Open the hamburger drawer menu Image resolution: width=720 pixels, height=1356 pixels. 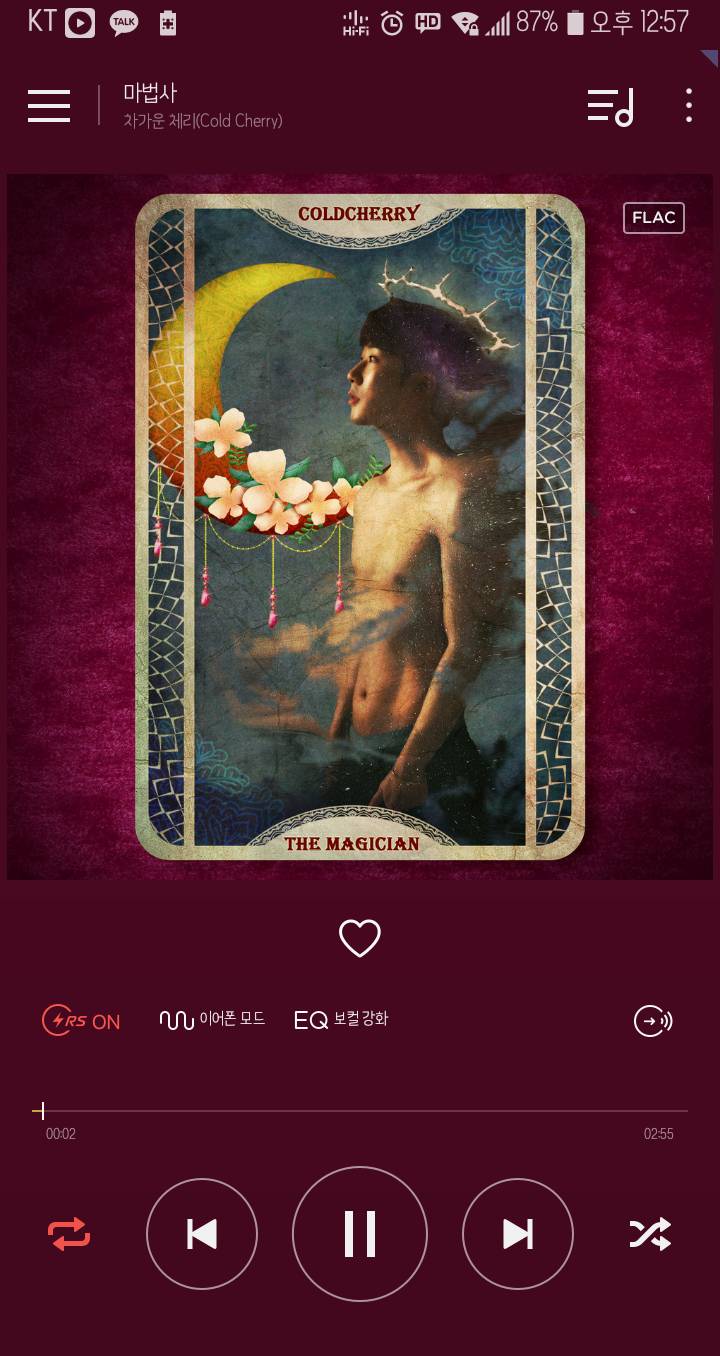49,105
